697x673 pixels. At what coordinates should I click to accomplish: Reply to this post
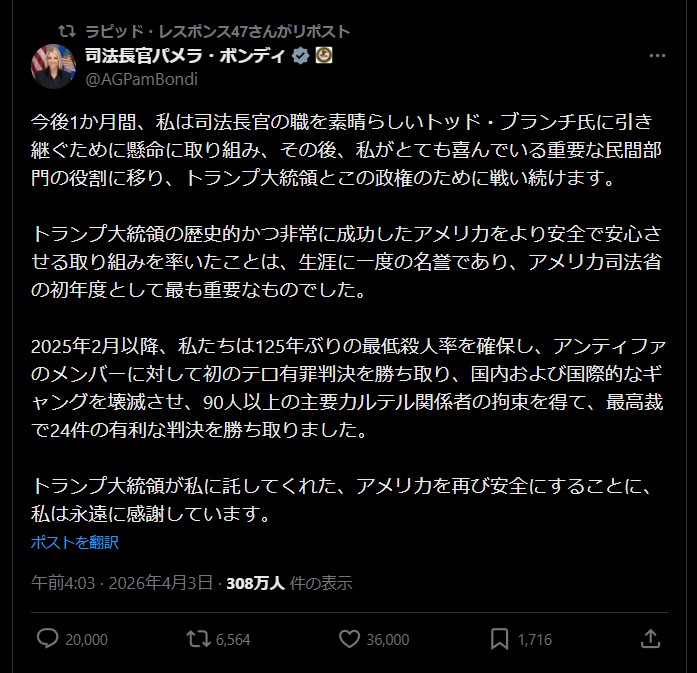[x=48, y=639]
